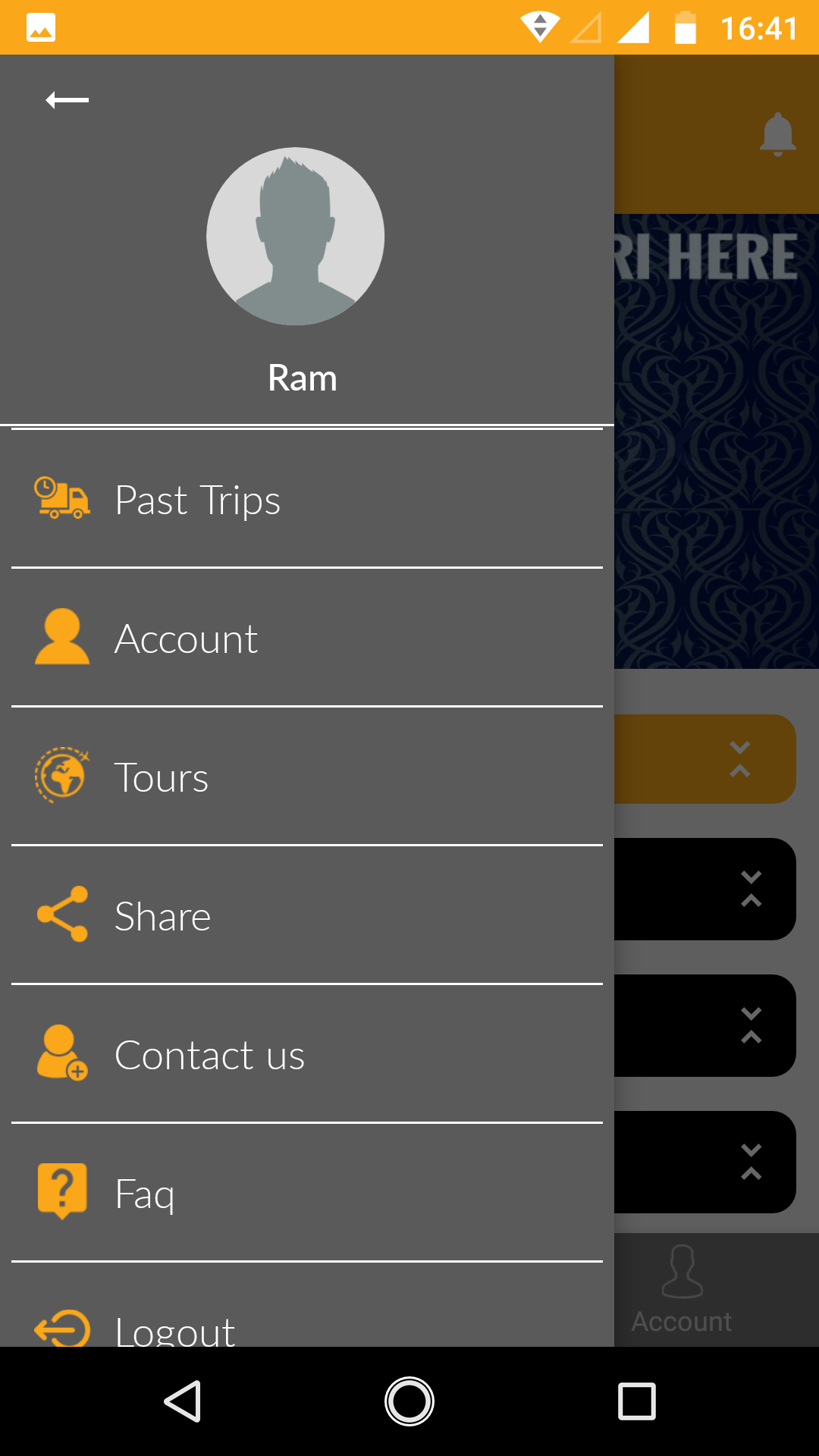Image resolution: width=819 pixels, height=1456 pixels.
Task: Close the drawer with the back arrow
Action: coord(67,100)
